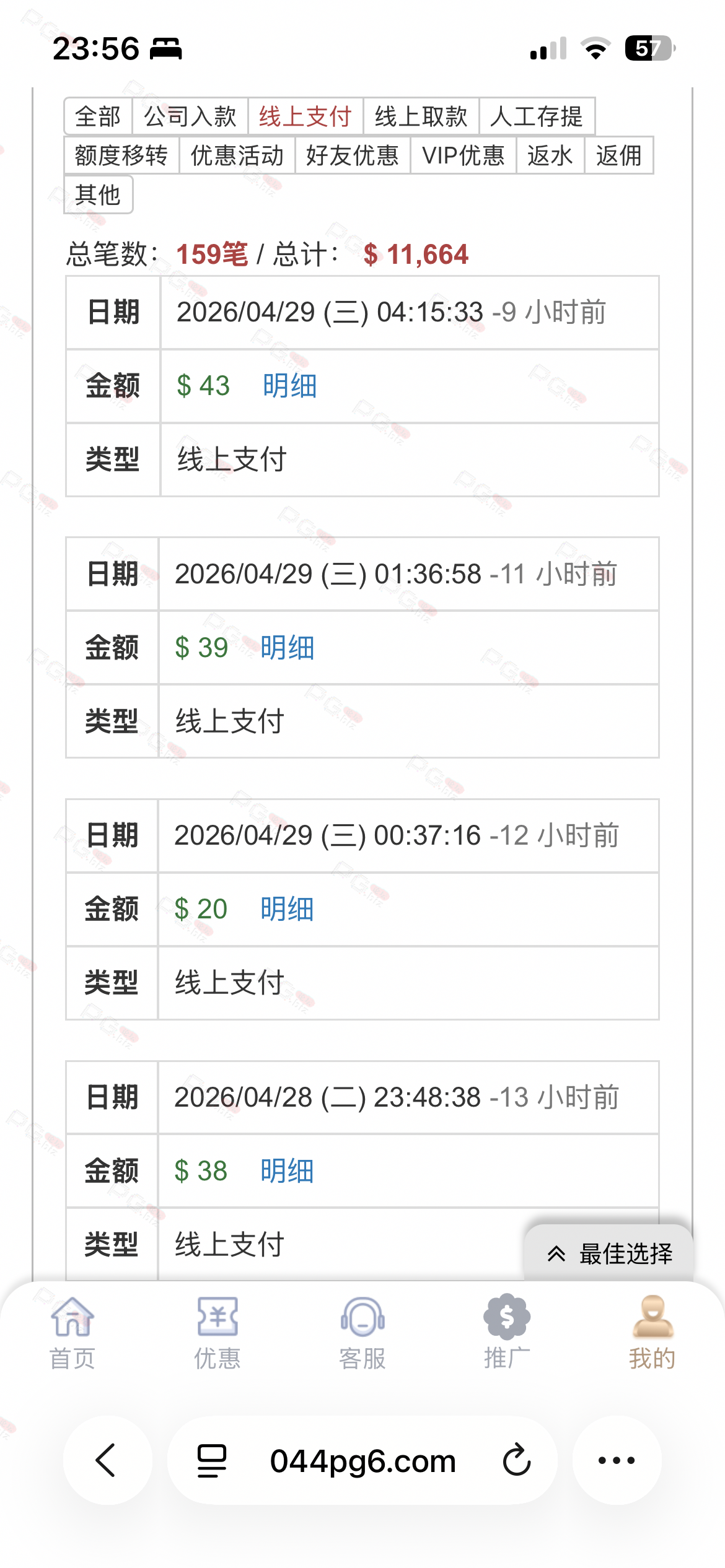725x1568 pixels.
Task: Open the 人工存提 filter
Action: pyautogui.click(x=537, y=116)
